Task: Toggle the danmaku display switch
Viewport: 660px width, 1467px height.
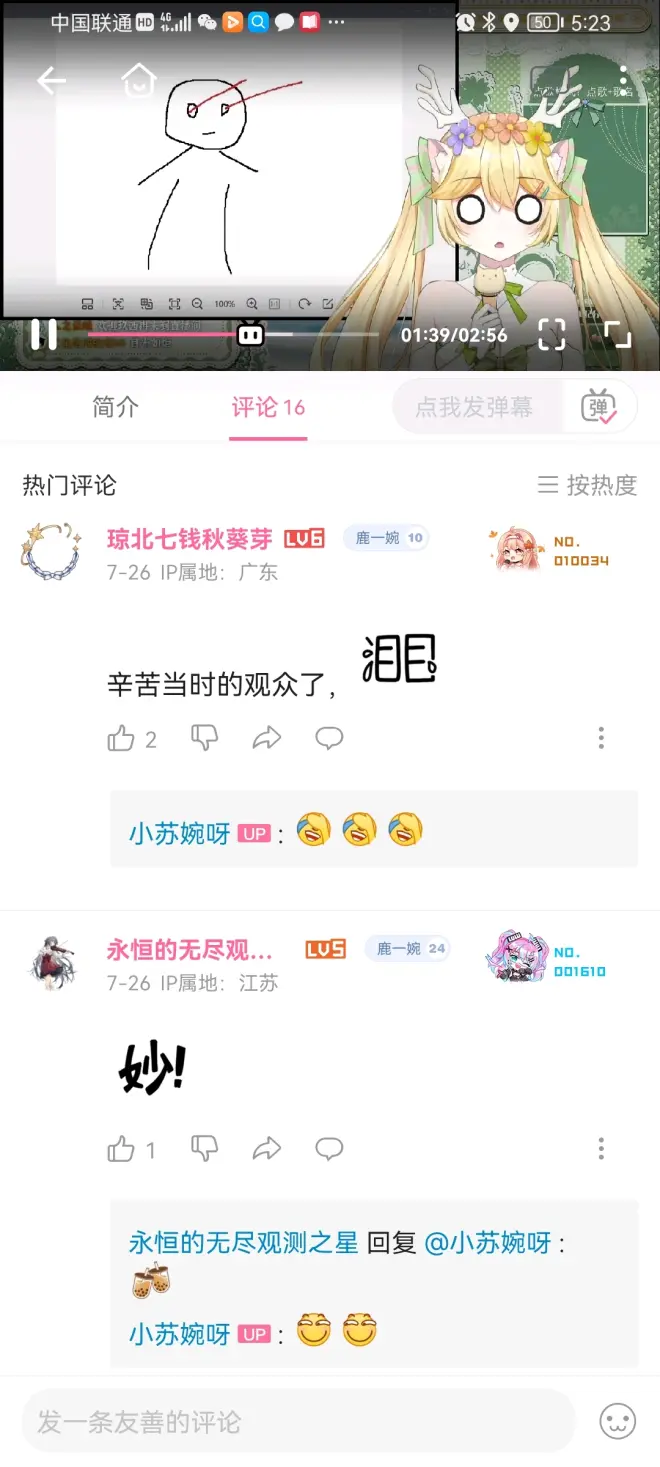Action: pos(599,407)
